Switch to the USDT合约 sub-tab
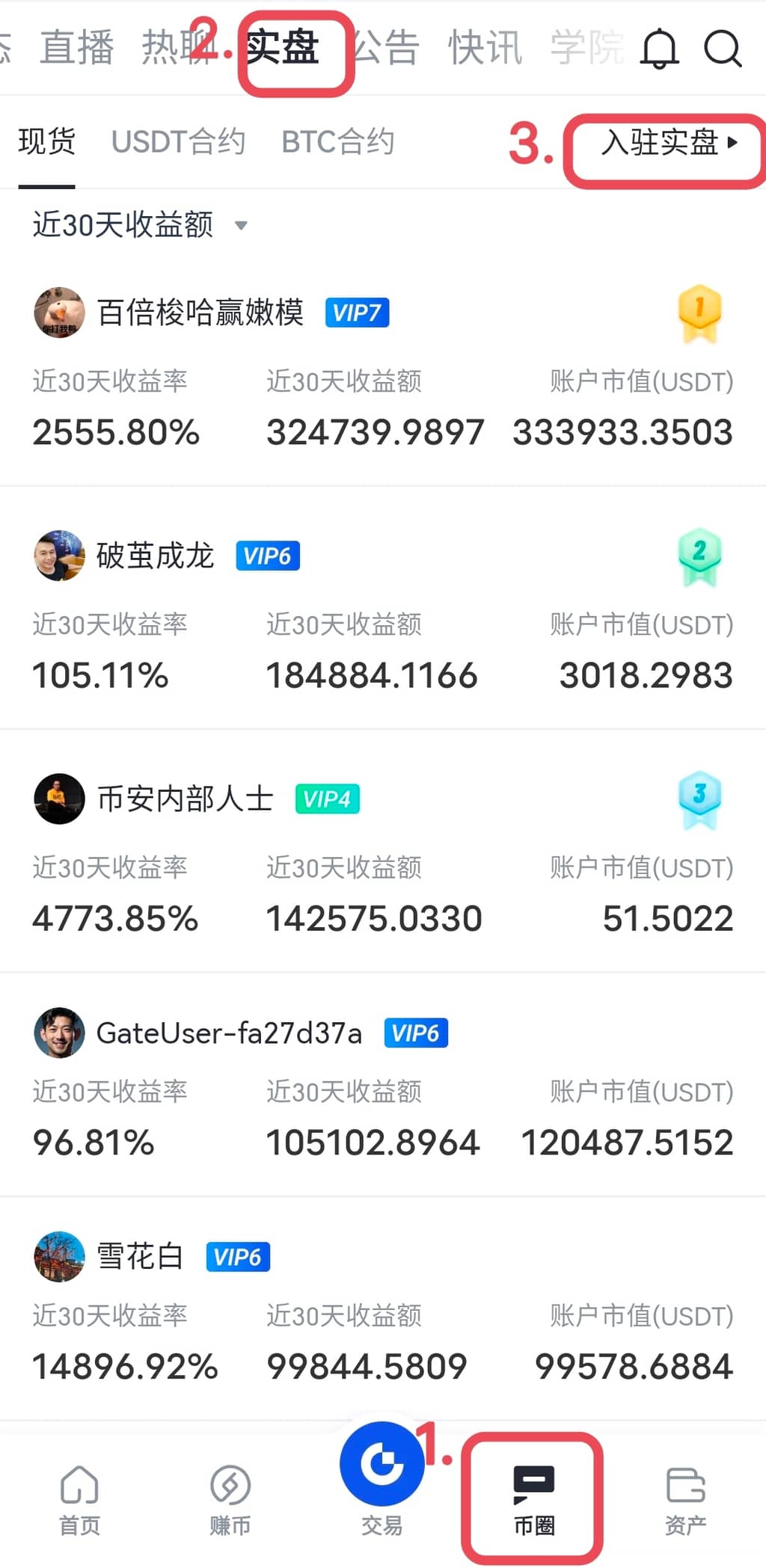766x1568 pixels. pos(178,141)
